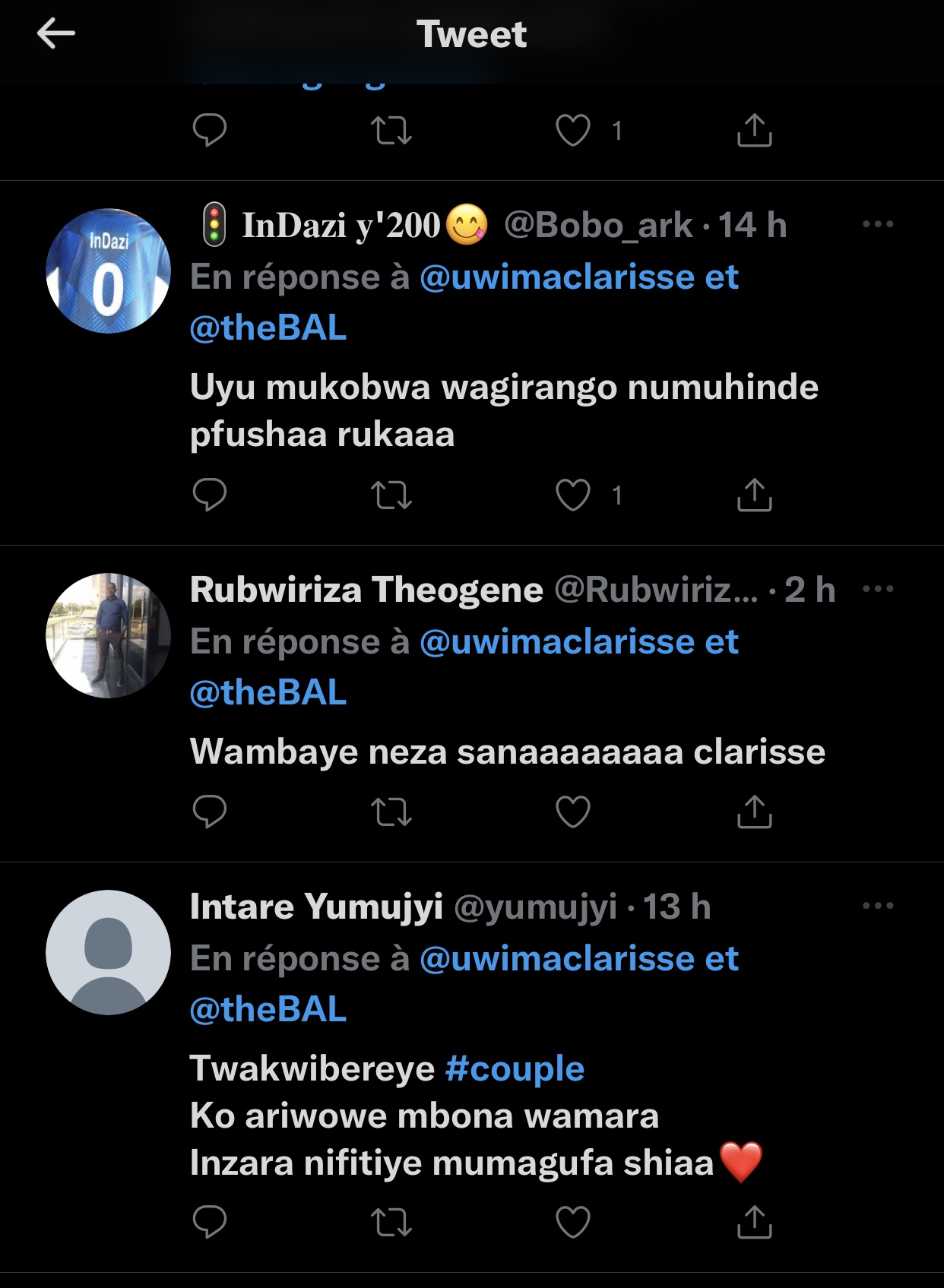Open Intare Yumujyi's profile avatar
This screenshot has height=1288, width=944.
pos(108,953)
